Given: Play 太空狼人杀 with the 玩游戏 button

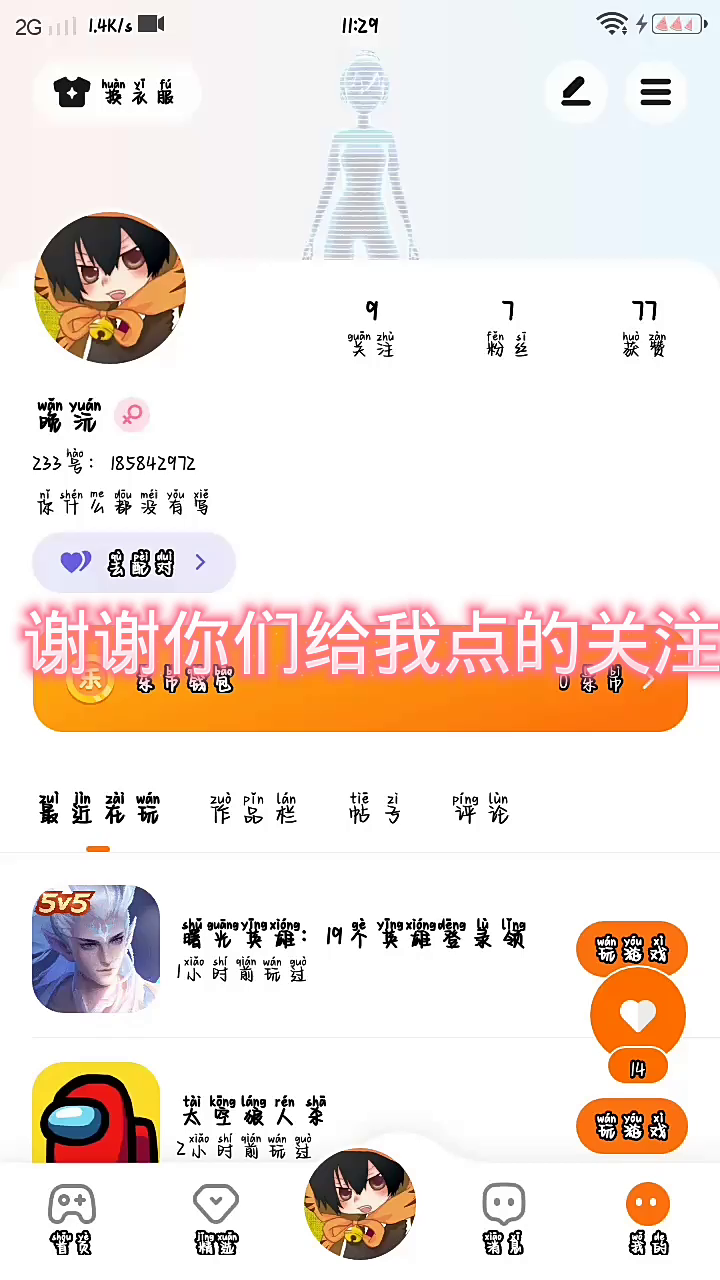Looking at the screenshot, I should click(x=631, y=1125).
